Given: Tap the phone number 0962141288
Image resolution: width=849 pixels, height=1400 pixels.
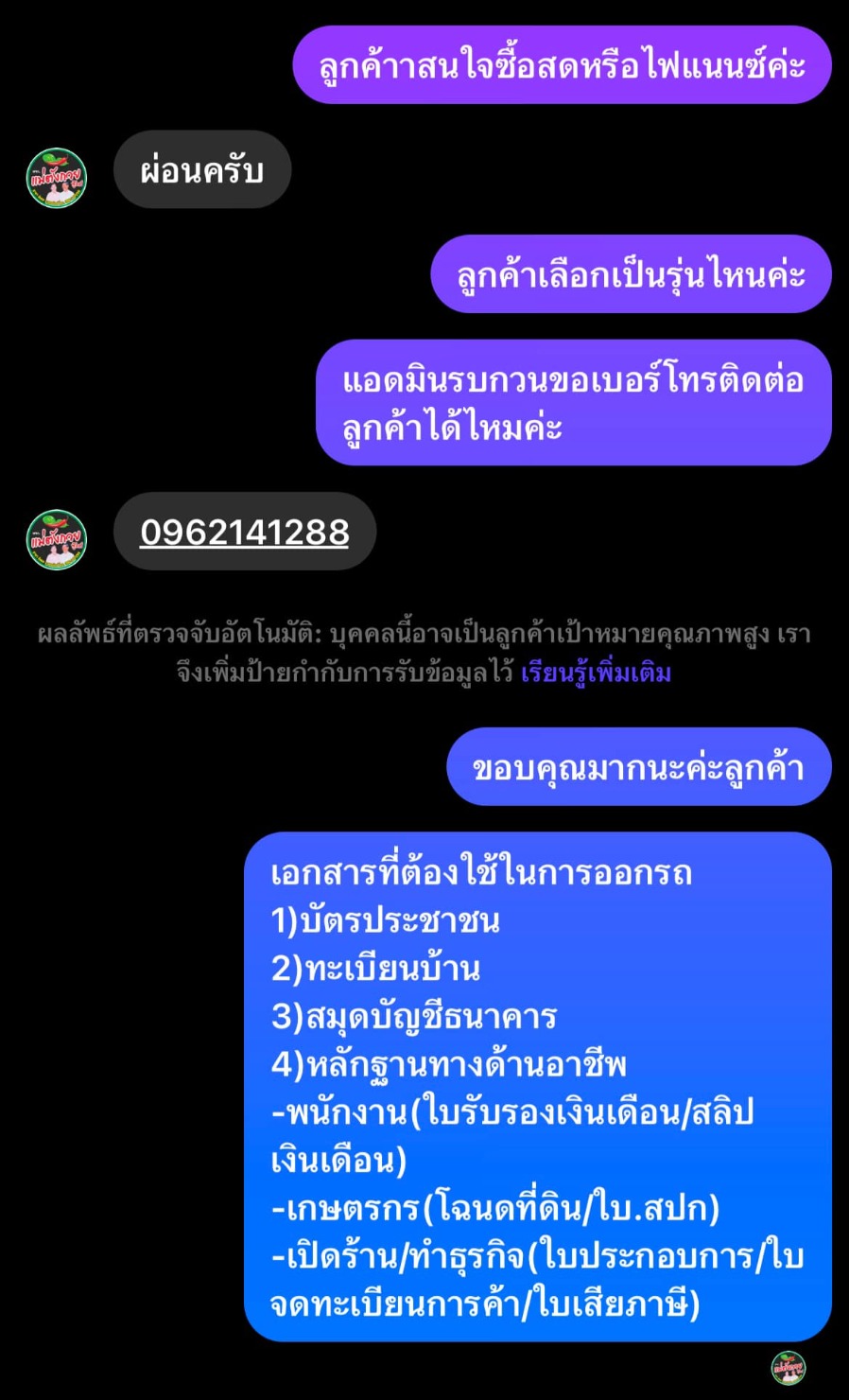Looking at the screenshot, I should point(245,532).
